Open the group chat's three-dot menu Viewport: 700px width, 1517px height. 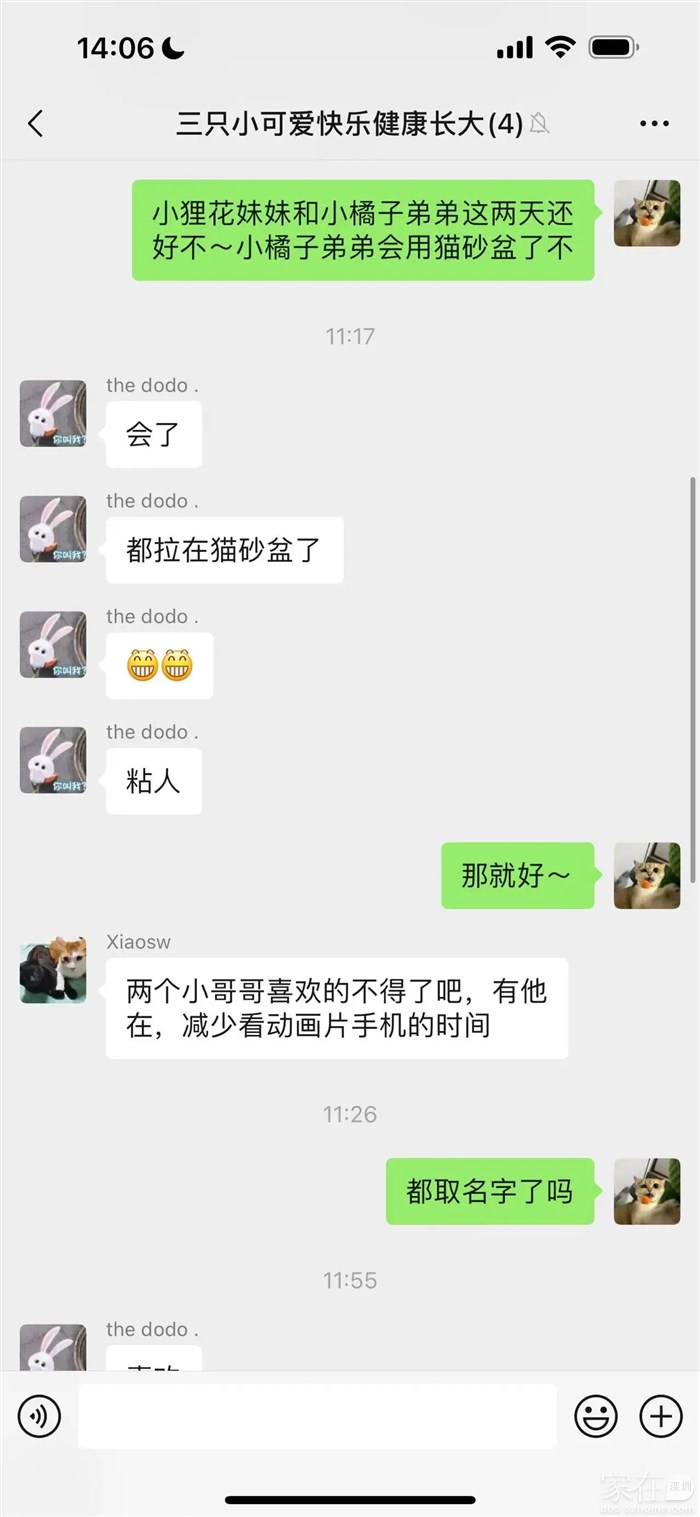tap(654, 124)
